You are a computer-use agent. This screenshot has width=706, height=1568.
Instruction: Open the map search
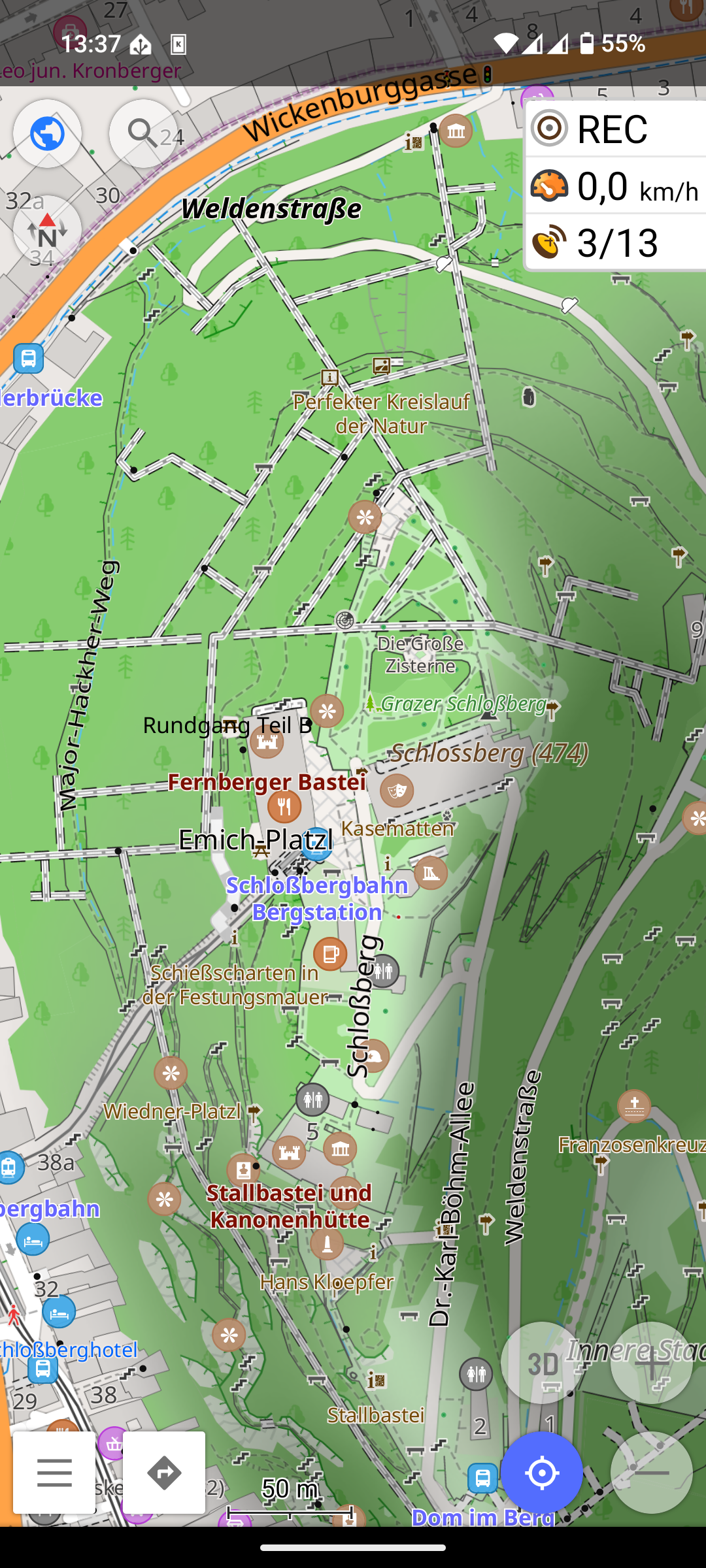click(143, 134)
